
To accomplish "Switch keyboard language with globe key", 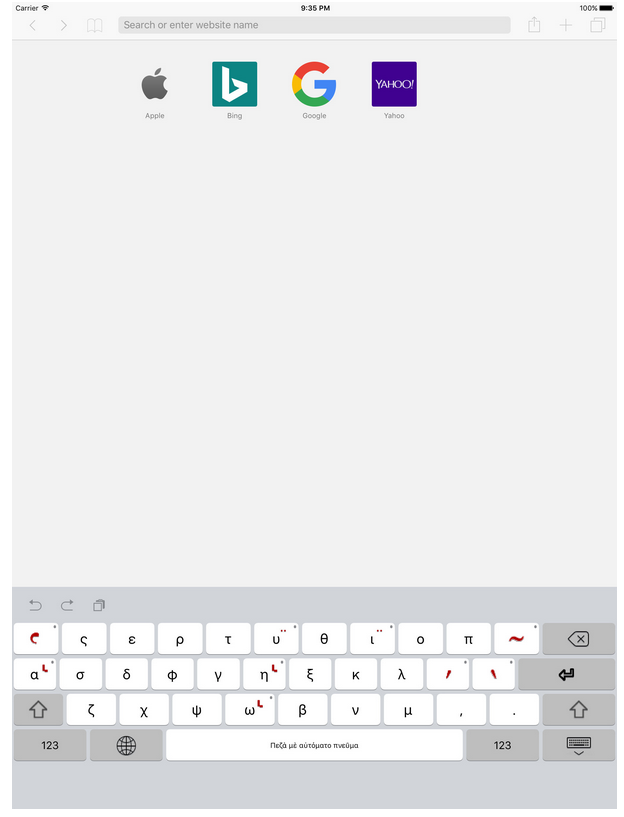I will [126, 745].
